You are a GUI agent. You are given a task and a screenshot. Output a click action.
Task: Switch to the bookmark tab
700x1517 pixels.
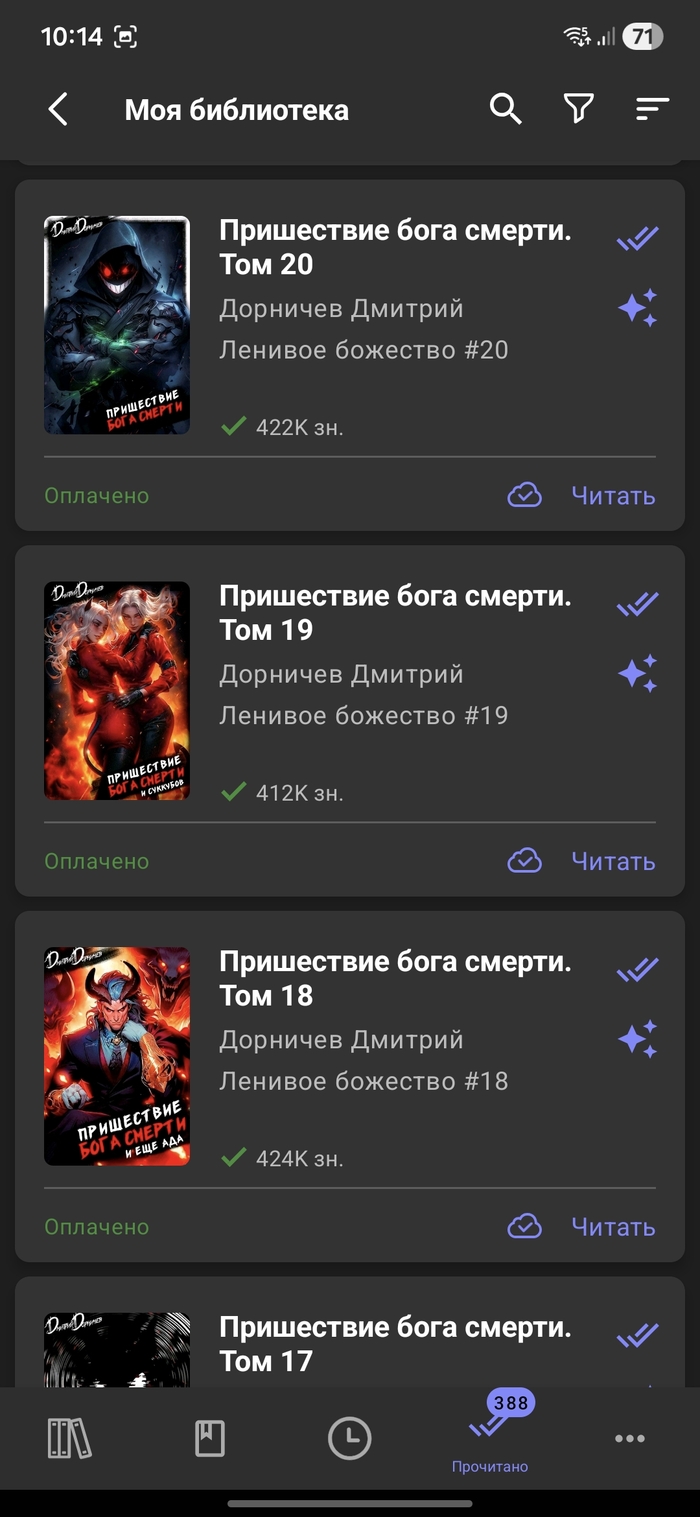coord(210,1439)
